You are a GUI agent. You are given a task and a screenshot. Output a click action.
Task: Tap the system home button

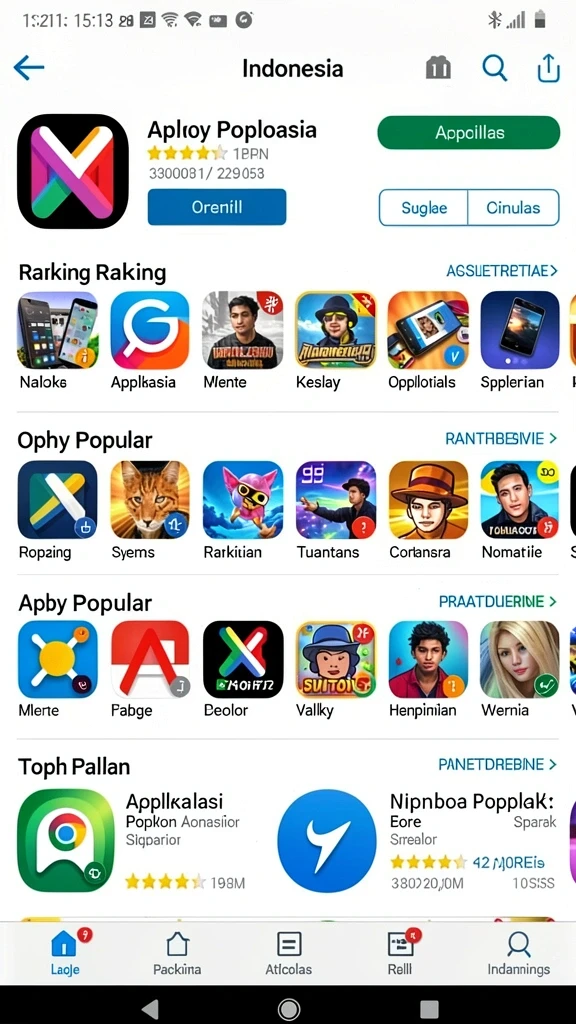pos(289,1009)
